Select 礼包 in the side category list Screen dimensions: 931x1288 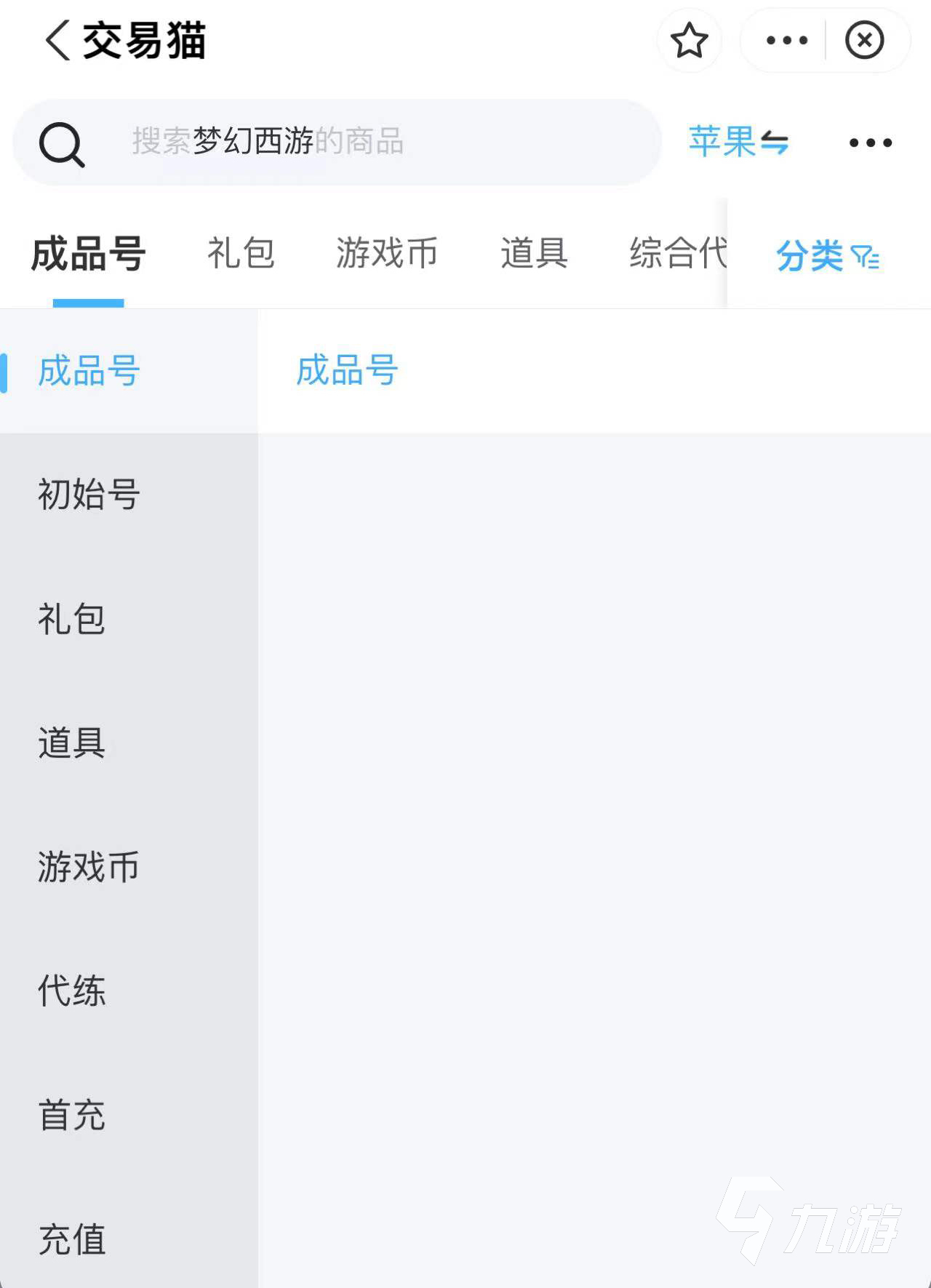71,619
